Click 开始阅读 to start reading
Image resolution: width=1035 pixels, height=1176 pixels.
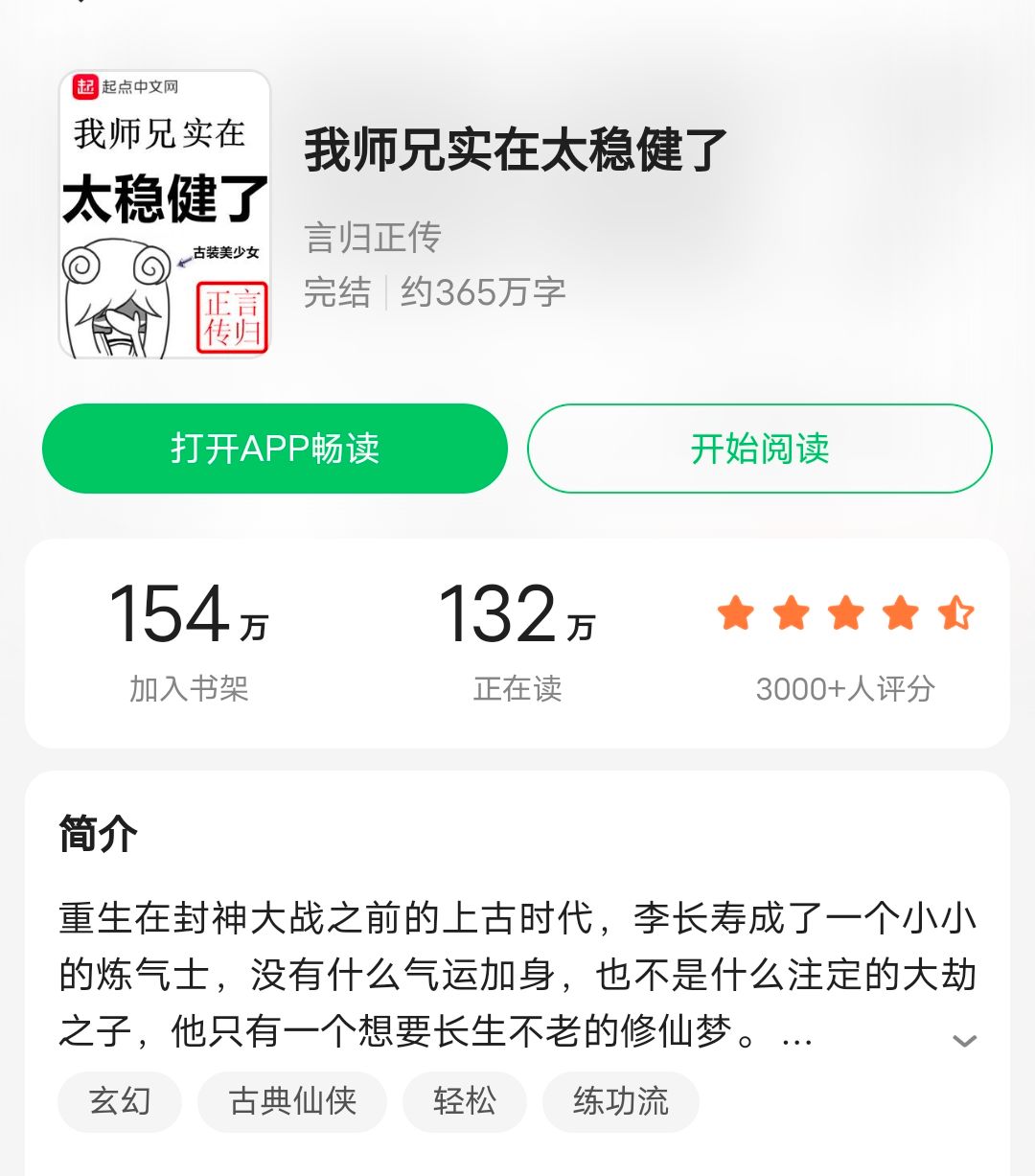point(758,448)
